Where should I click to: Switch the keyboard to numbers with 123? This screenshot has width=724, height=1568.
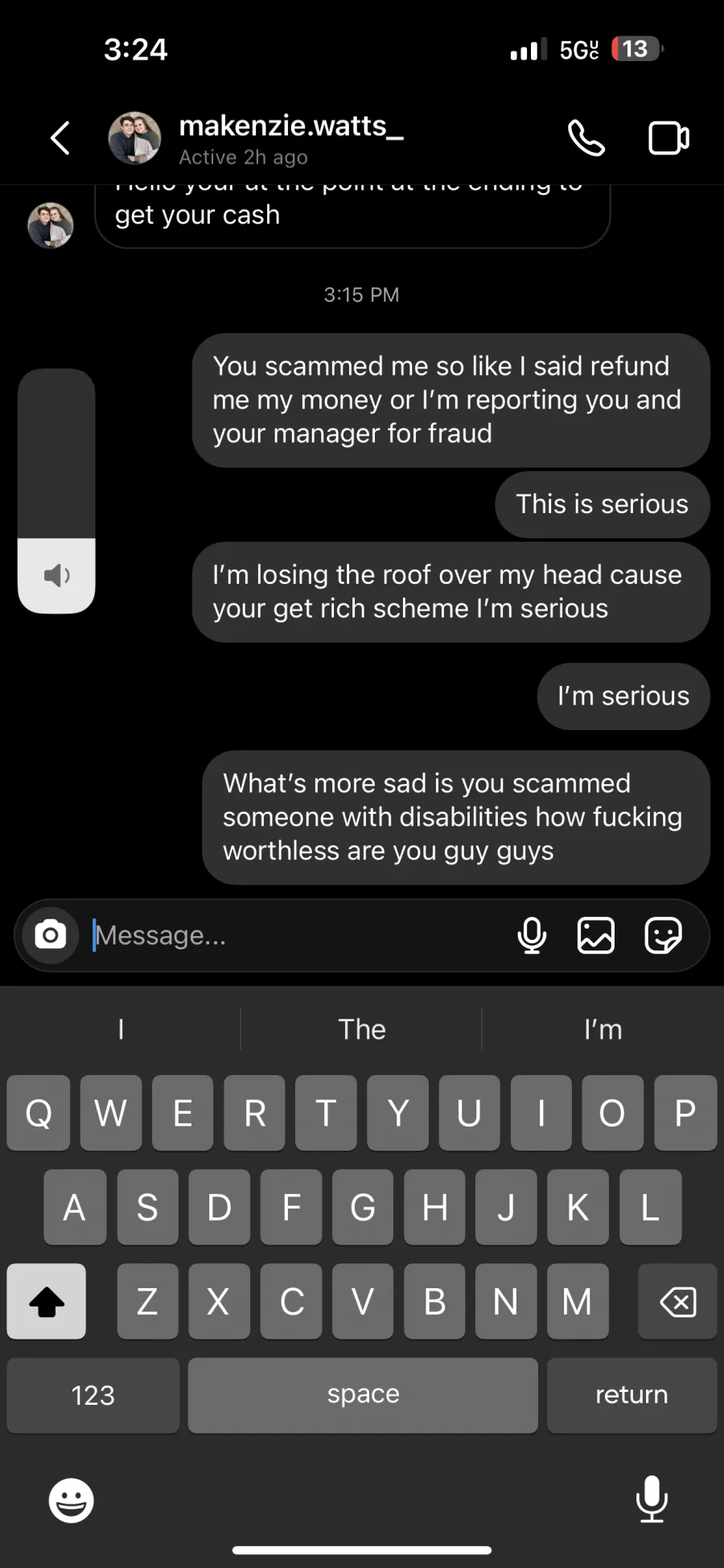[93, 1394]
